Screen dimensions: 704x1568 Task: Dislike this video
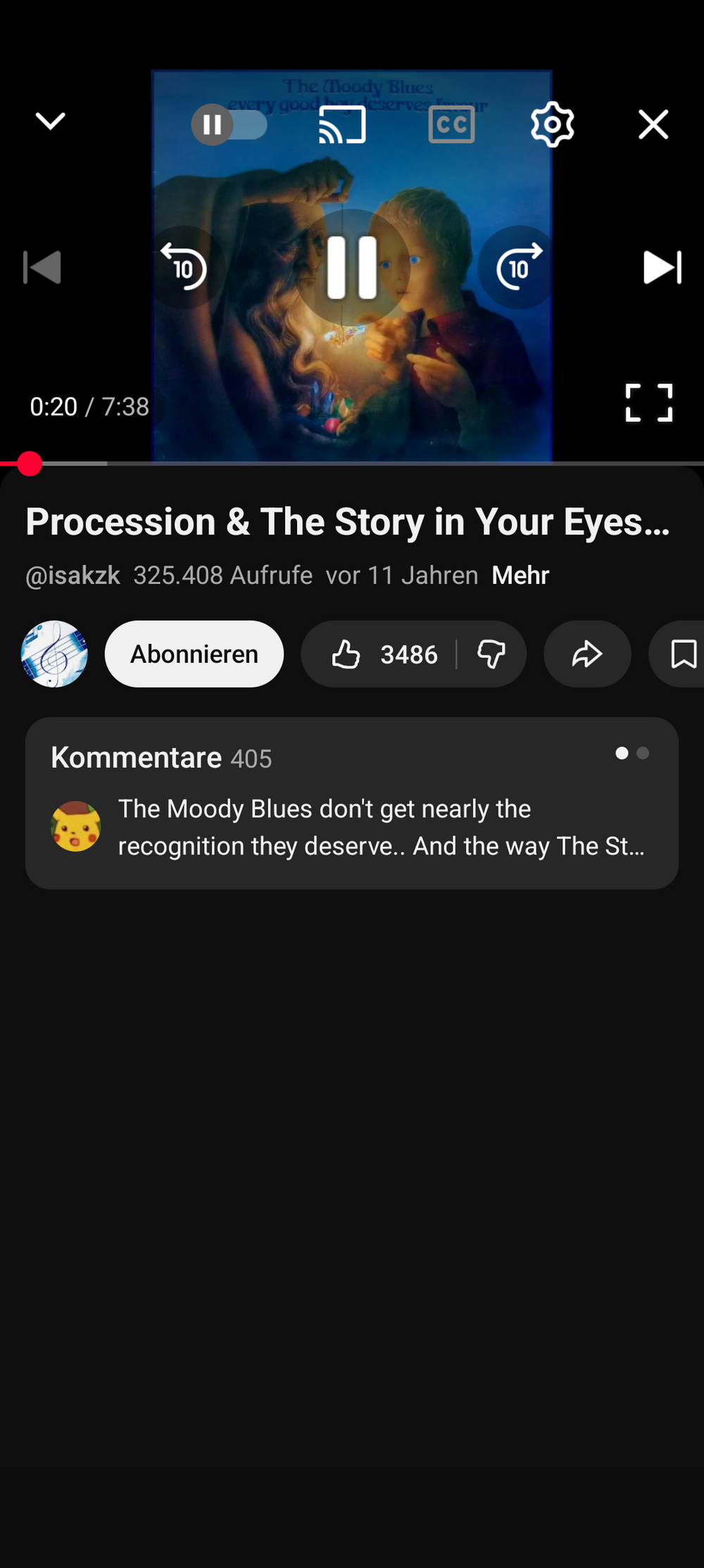491,654
